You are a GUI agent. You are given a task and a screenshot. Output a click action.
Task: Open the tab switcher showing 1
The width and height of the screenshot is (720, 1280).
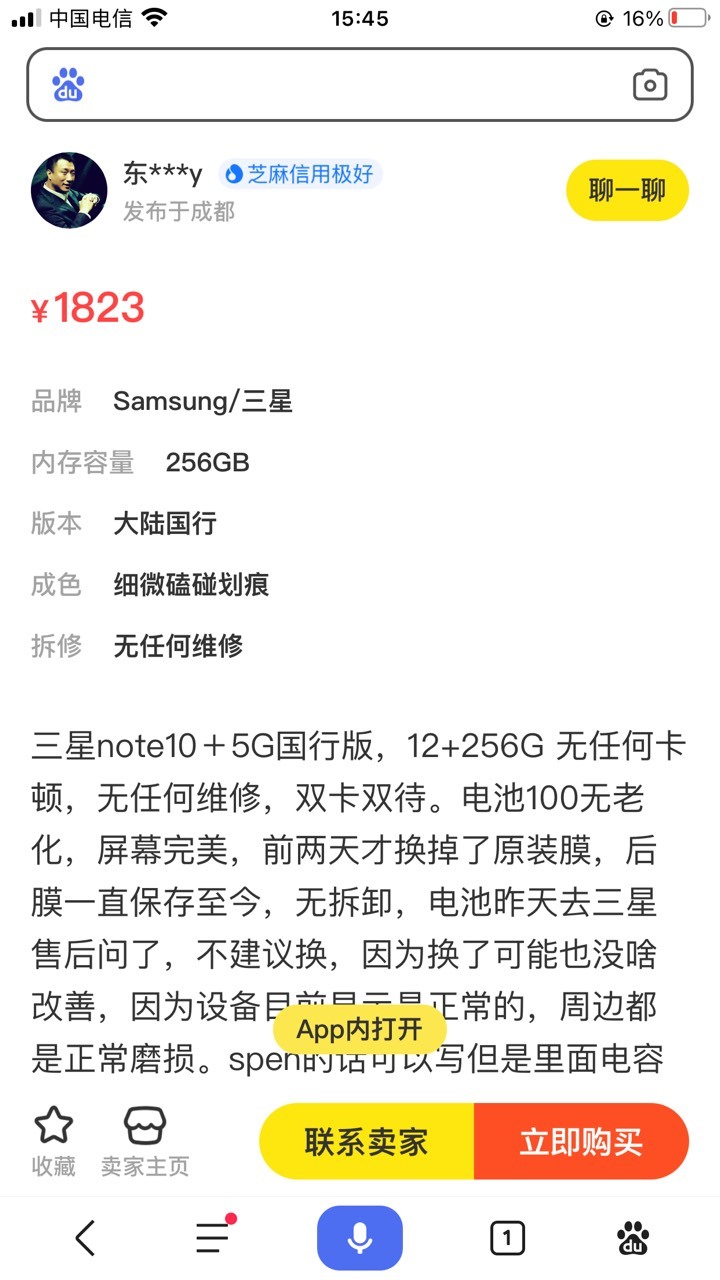(507, 1239)
